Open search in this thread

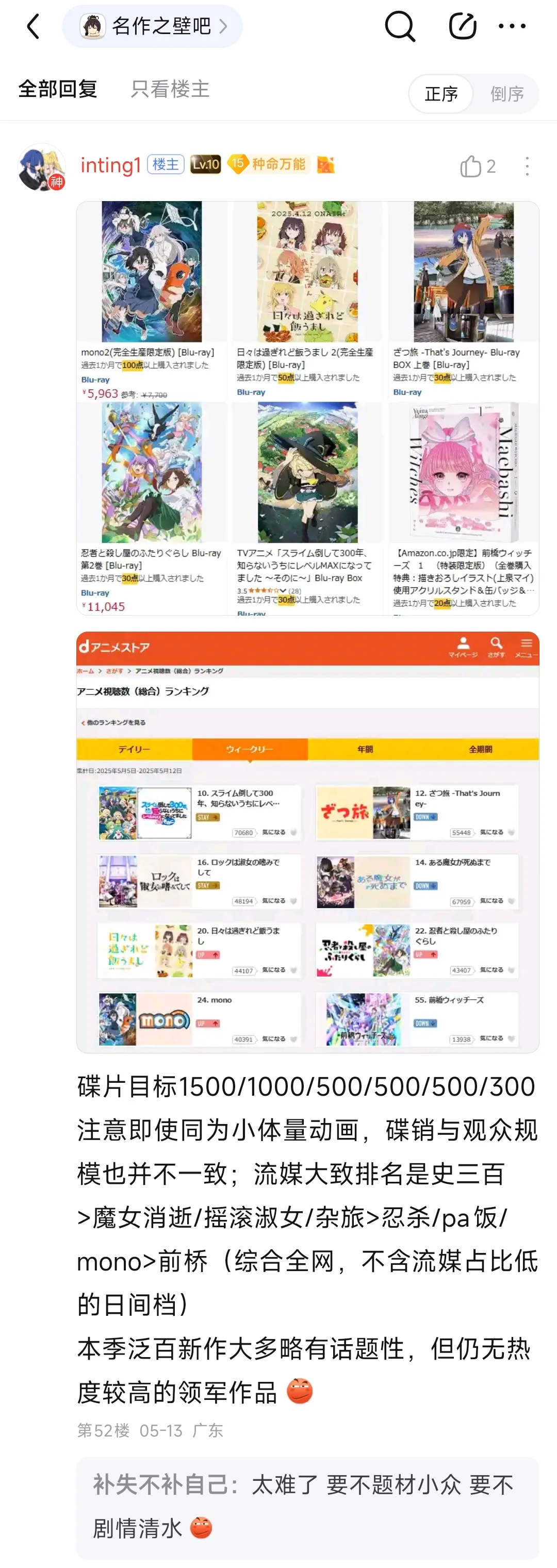coord(400,27)
